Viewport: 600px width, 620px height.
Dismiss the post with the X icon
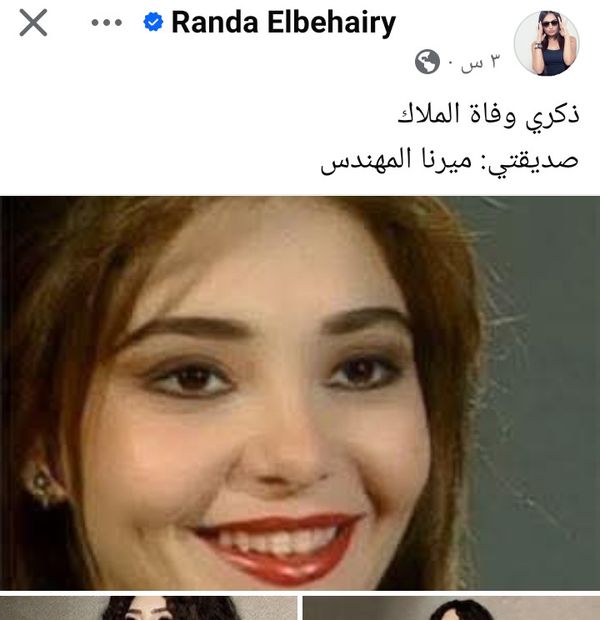[x=33, y=23]
